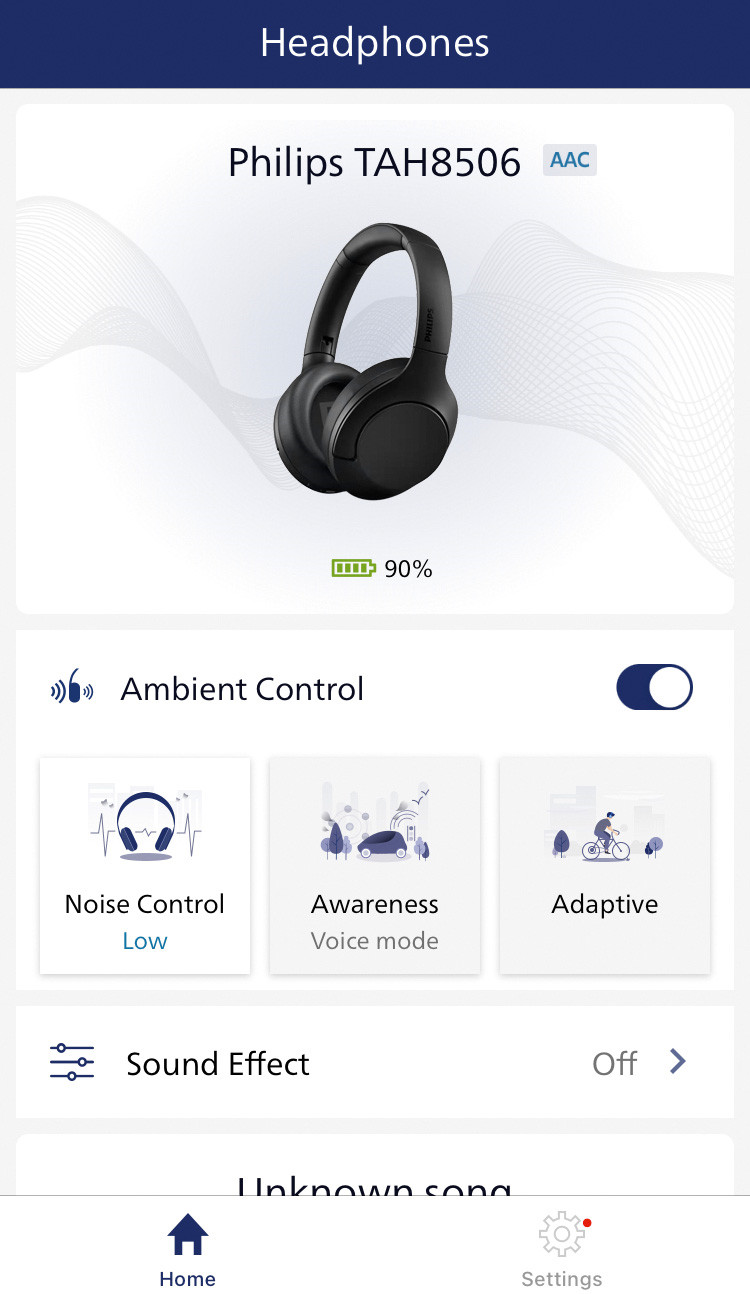750x1294 pixels.
Task: Switch to the Settings tab
Action: tap(562, 1250)
